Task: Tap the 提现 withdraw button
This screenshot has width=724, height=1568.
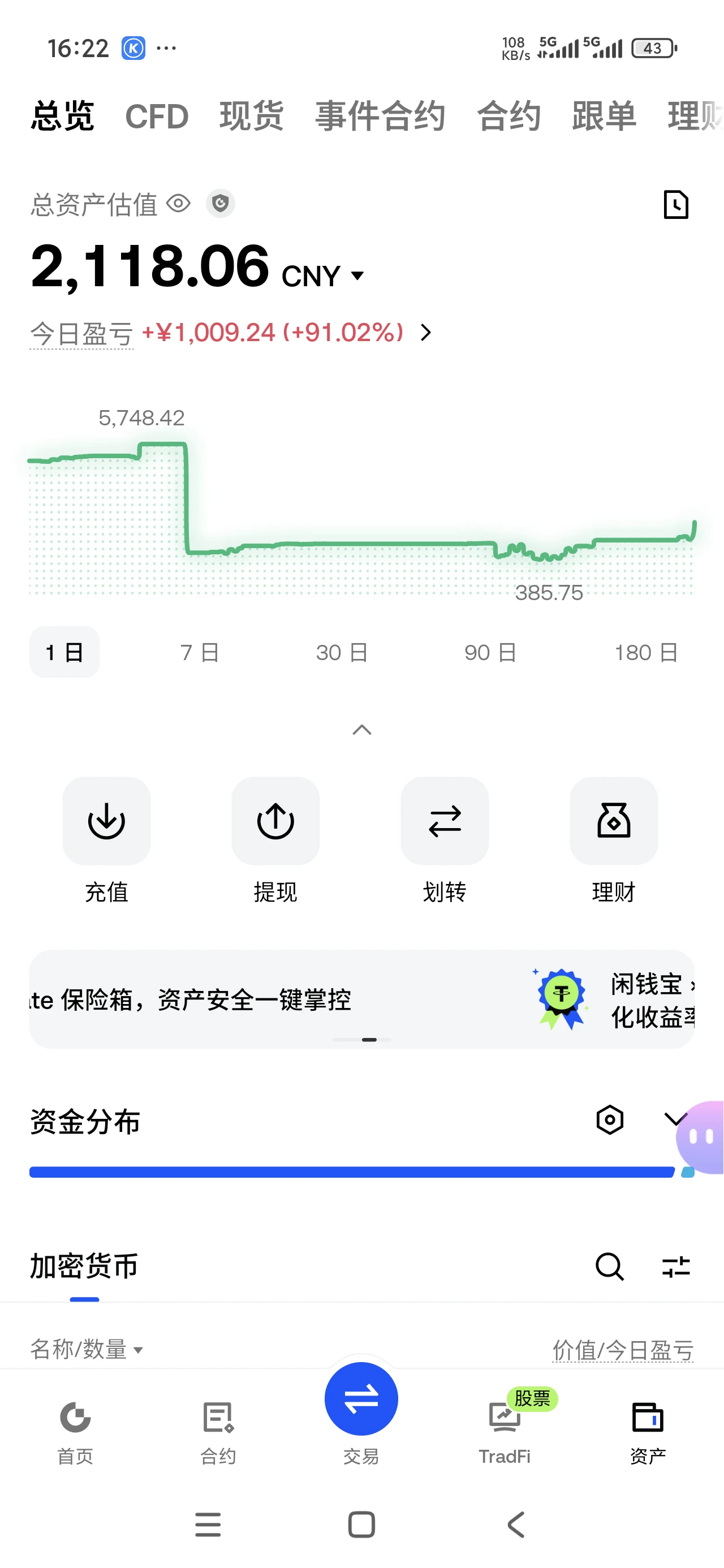Action: (x=275, y=839)
